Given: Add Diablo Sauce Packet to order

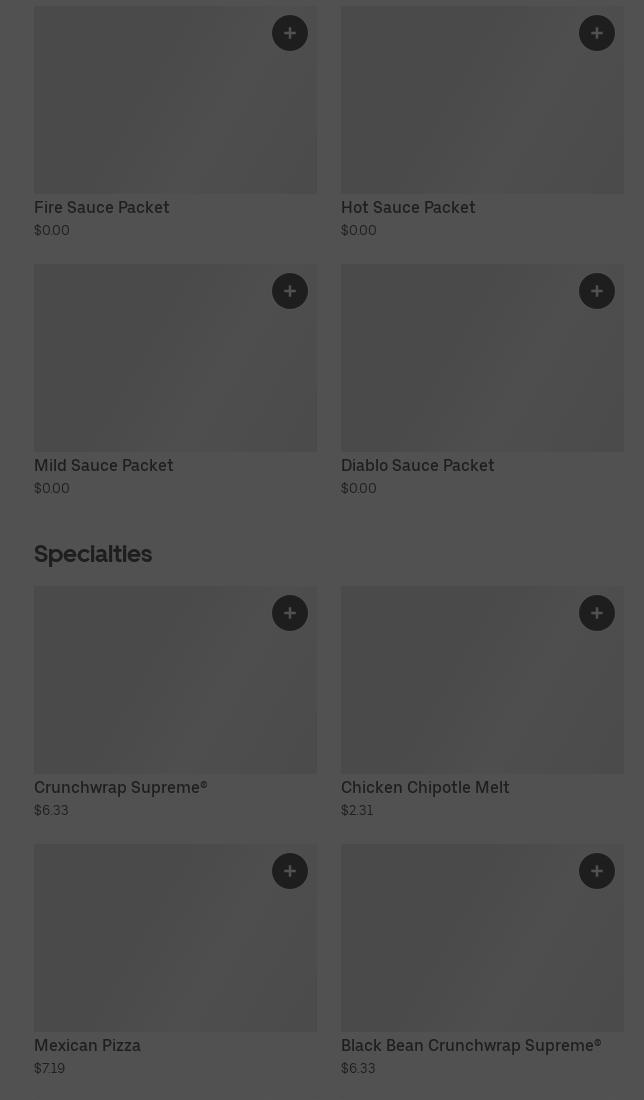Looking at the screenshot, I should point(597,291).
